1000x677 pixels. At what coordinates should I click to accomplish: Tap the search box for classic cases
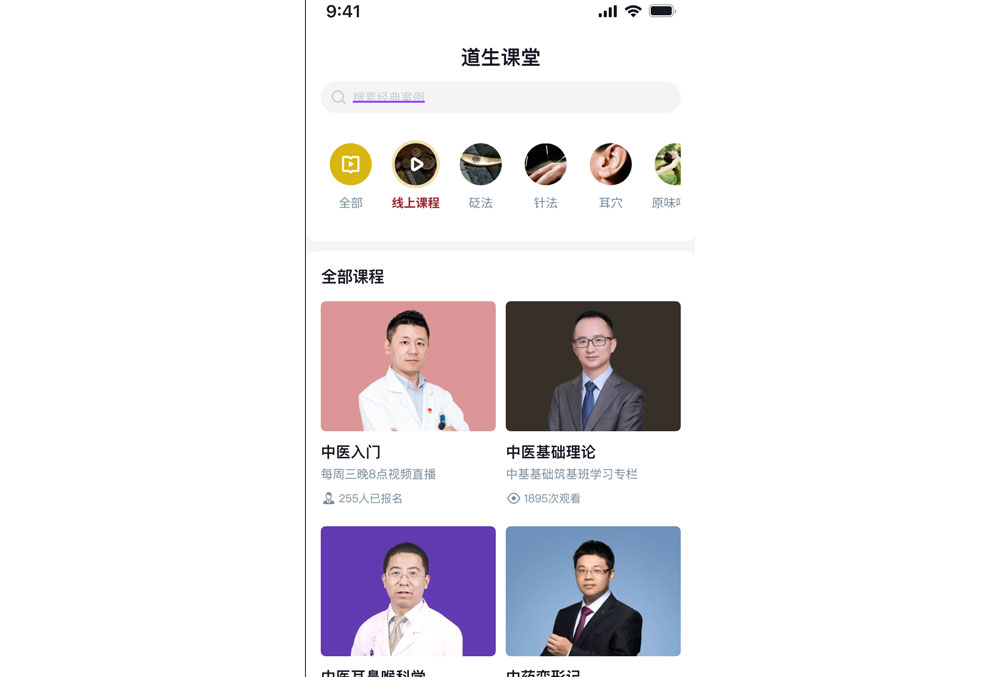(x=500, y=97)
